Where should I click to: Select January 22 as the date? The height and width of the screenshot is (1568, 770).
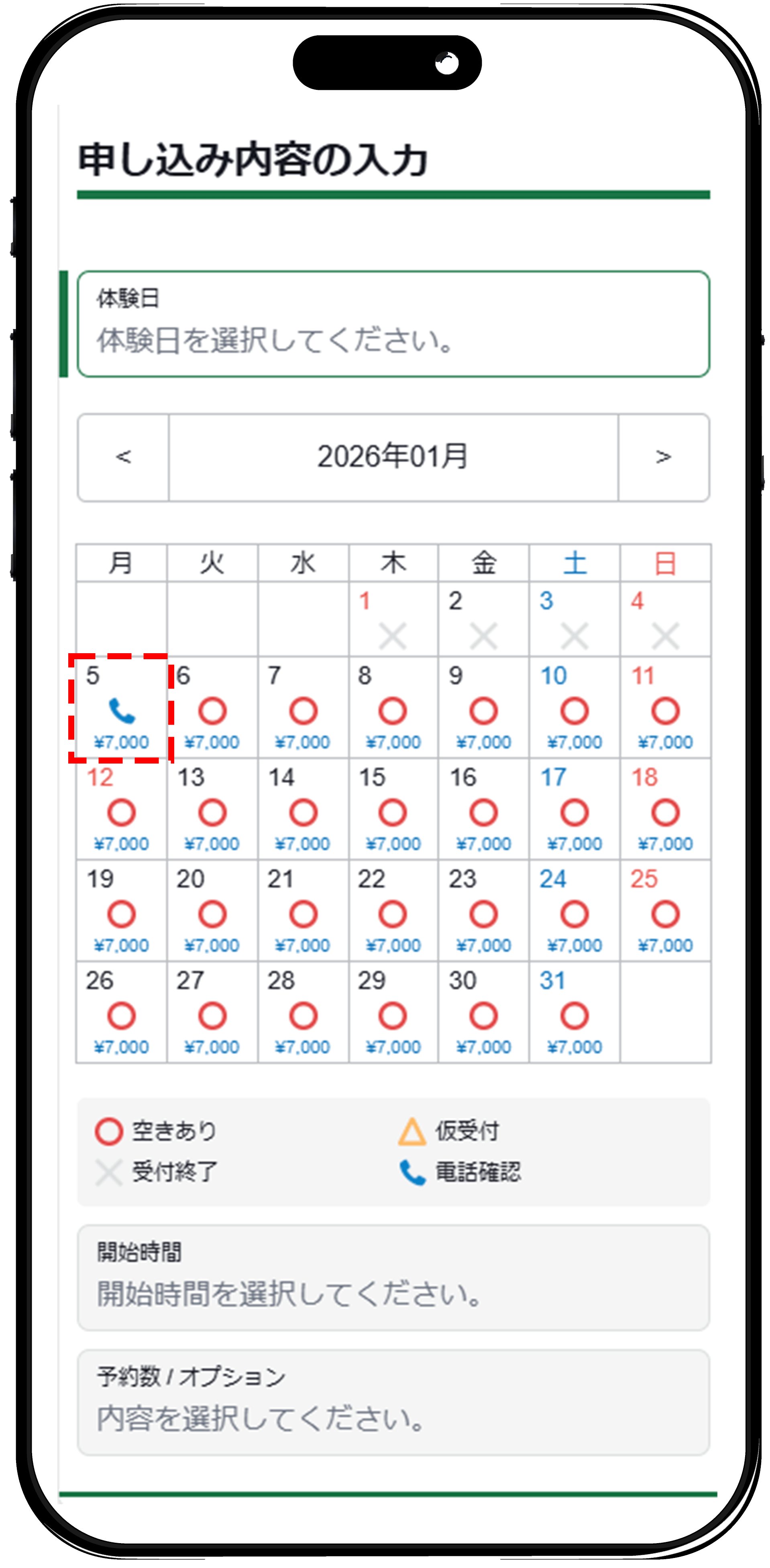[393, 912]
